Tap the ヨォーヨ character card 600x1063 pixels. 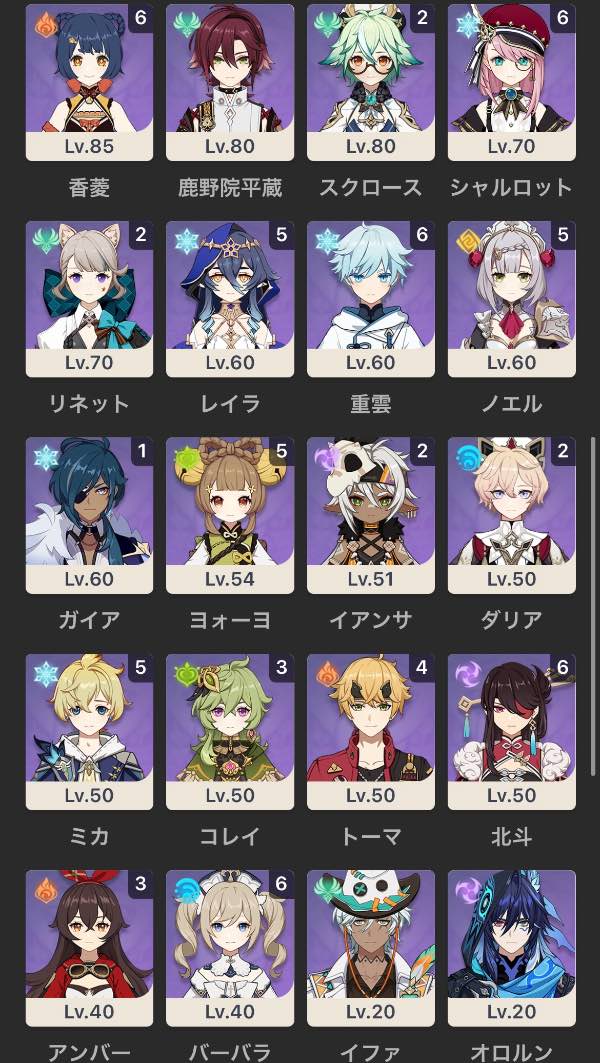[230, 515]
